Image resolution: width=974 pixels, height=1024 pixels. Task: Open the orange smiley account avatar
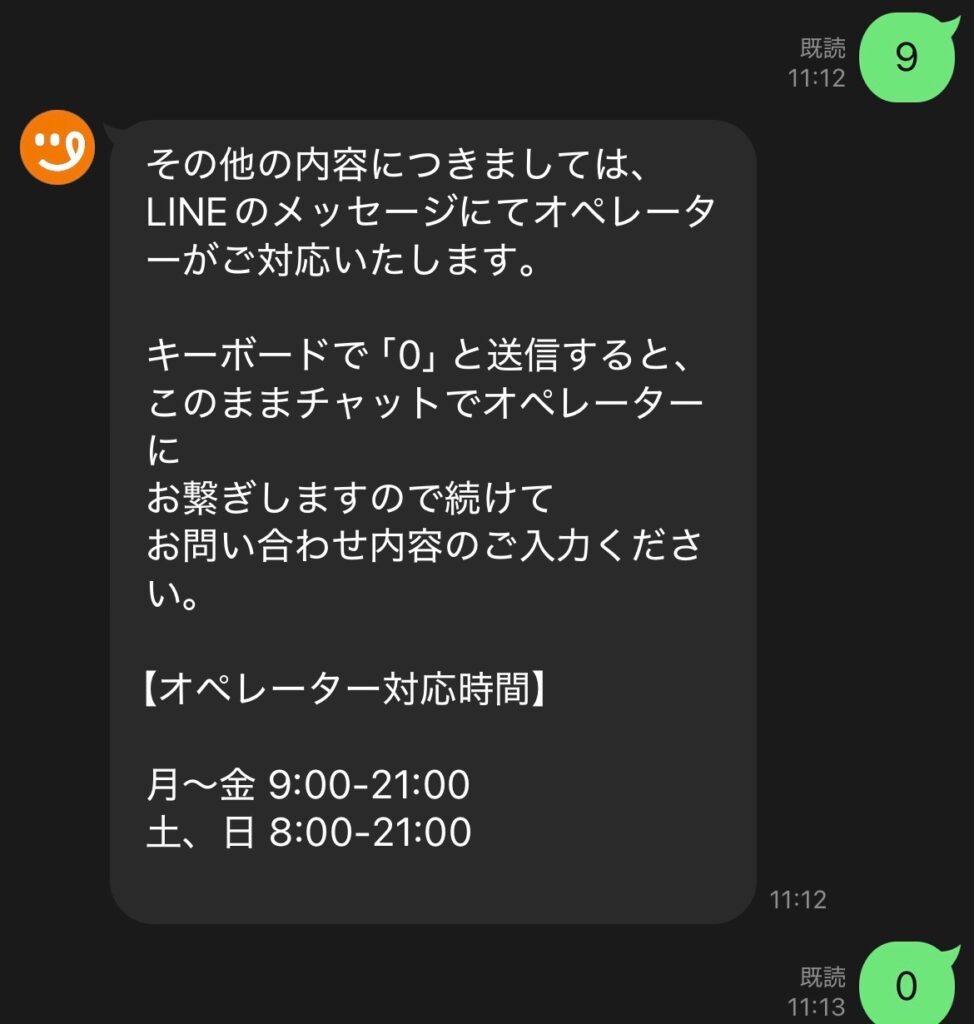tap(57, 148)
